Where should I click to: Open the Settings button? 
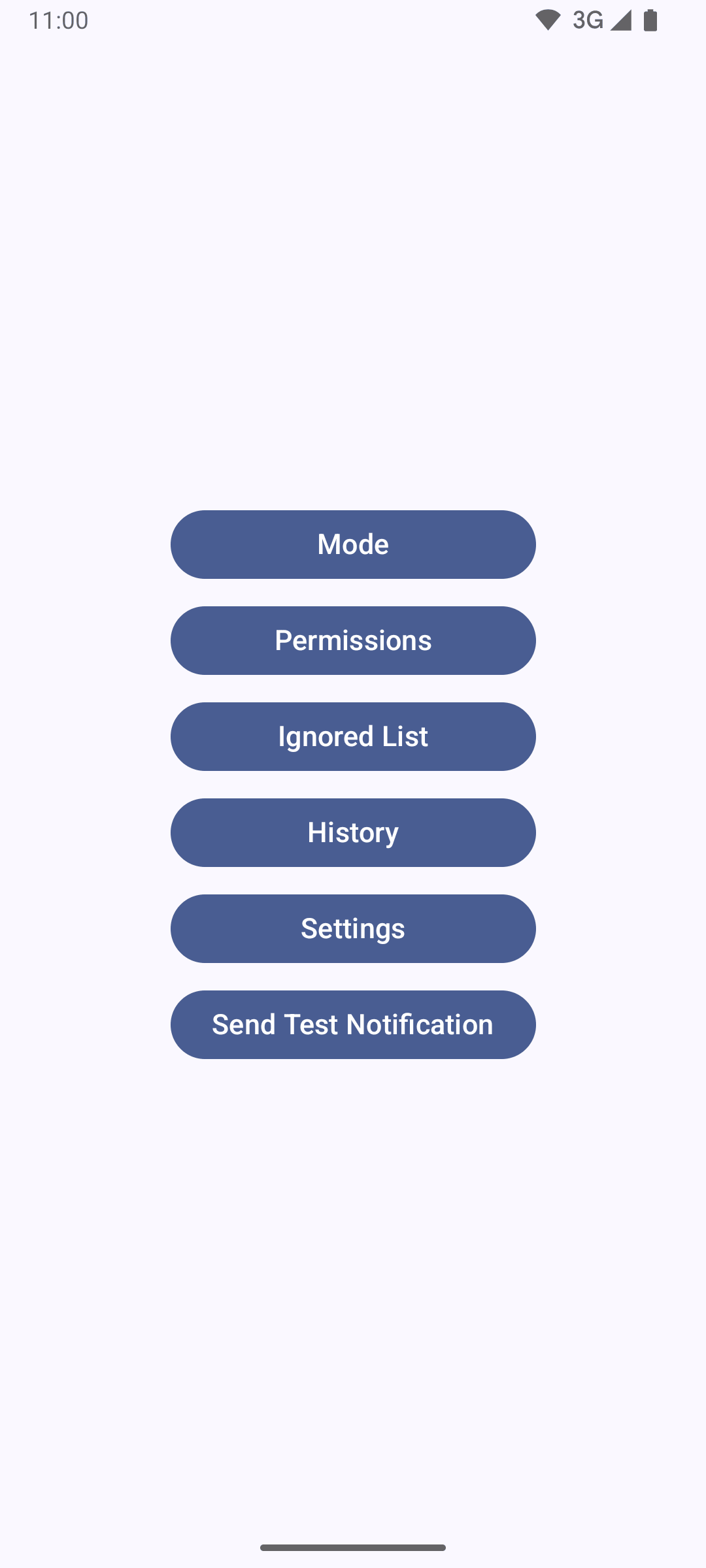pos(353,928)
